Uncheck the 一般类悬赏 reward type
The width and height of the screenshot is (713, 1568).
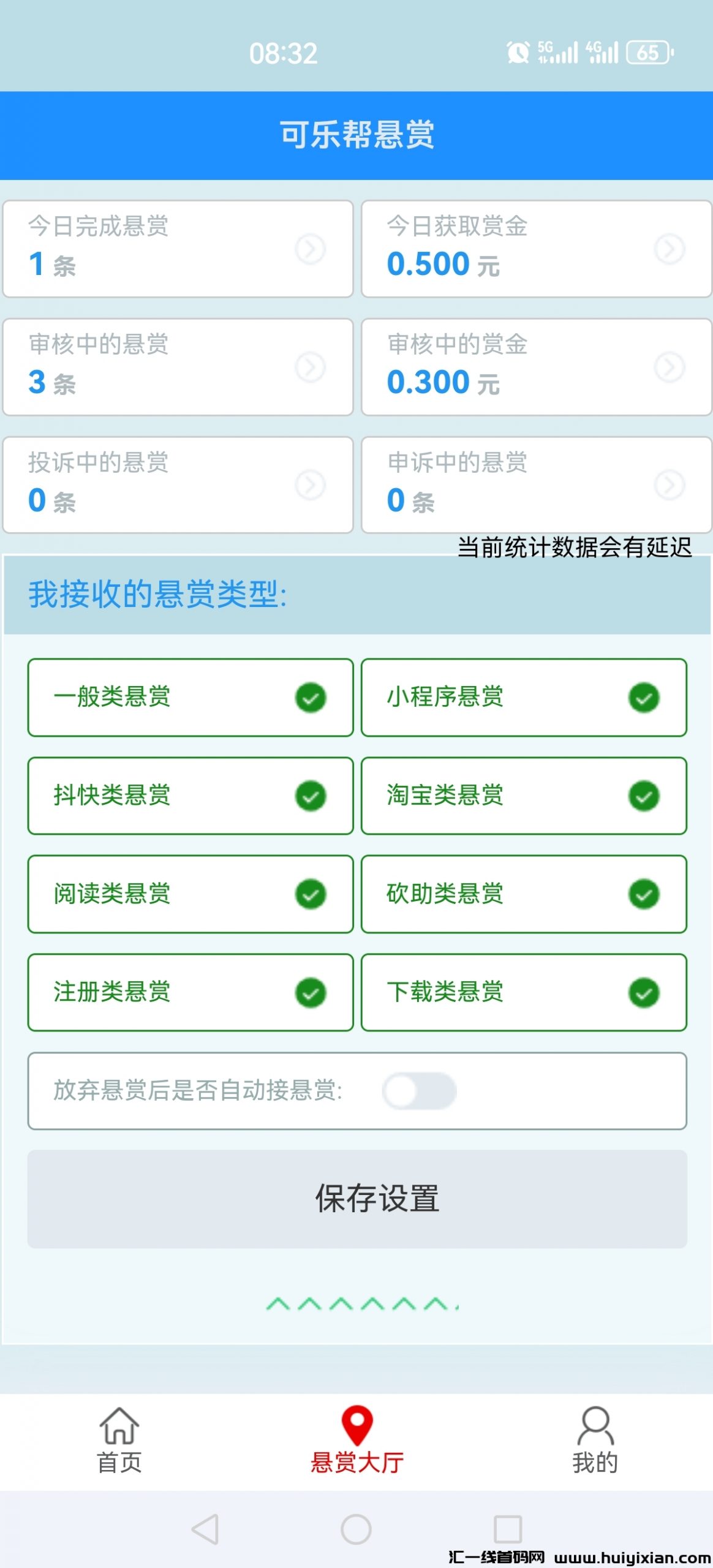tap(310, 697)
